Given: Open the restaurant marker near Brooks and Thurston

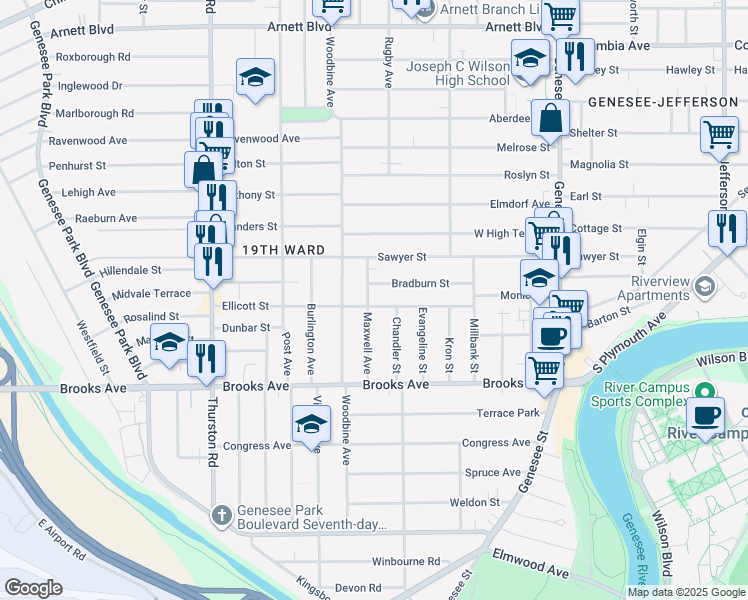Looking at the screenshot, I should 207,359.
